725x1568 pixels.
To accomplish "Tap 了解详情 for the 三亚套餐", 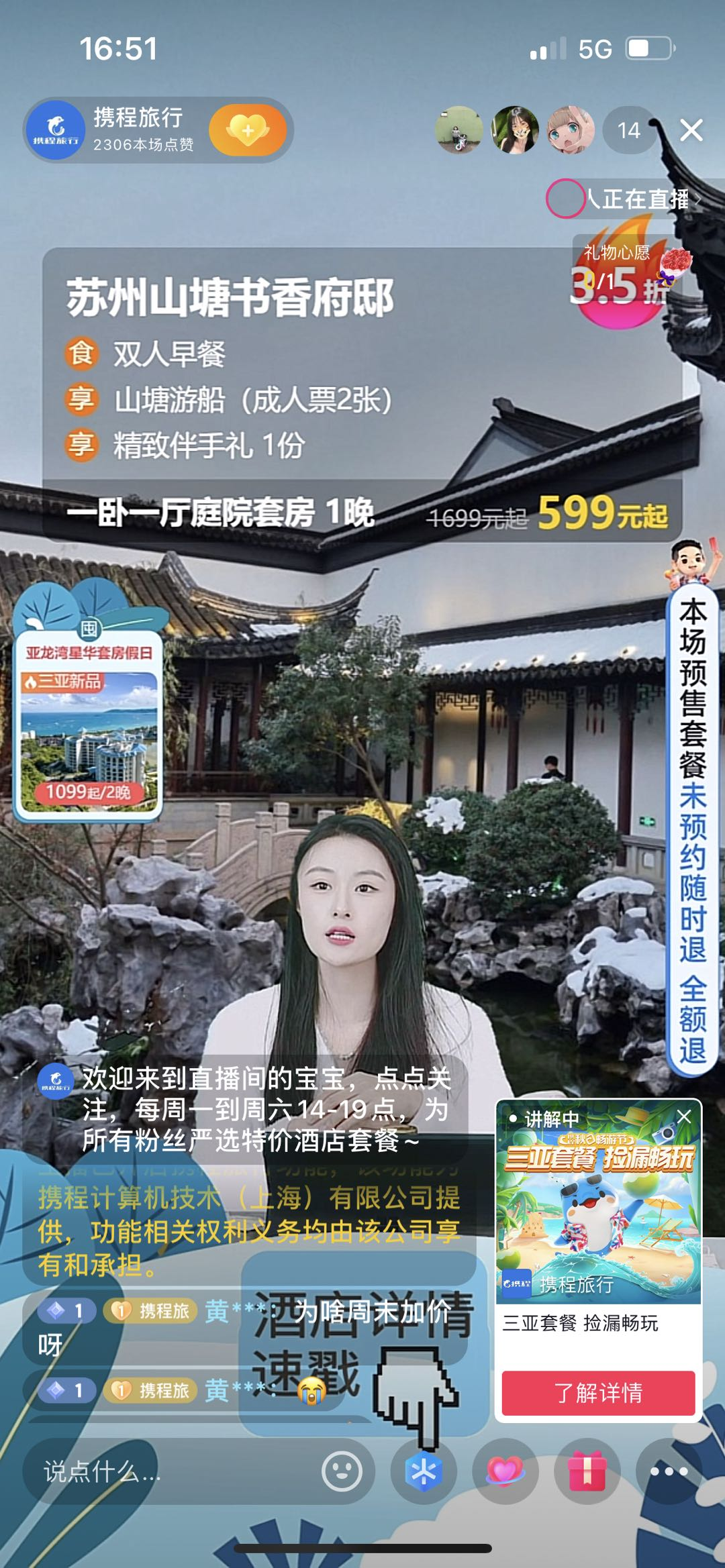I will [x=598, y=1393].
